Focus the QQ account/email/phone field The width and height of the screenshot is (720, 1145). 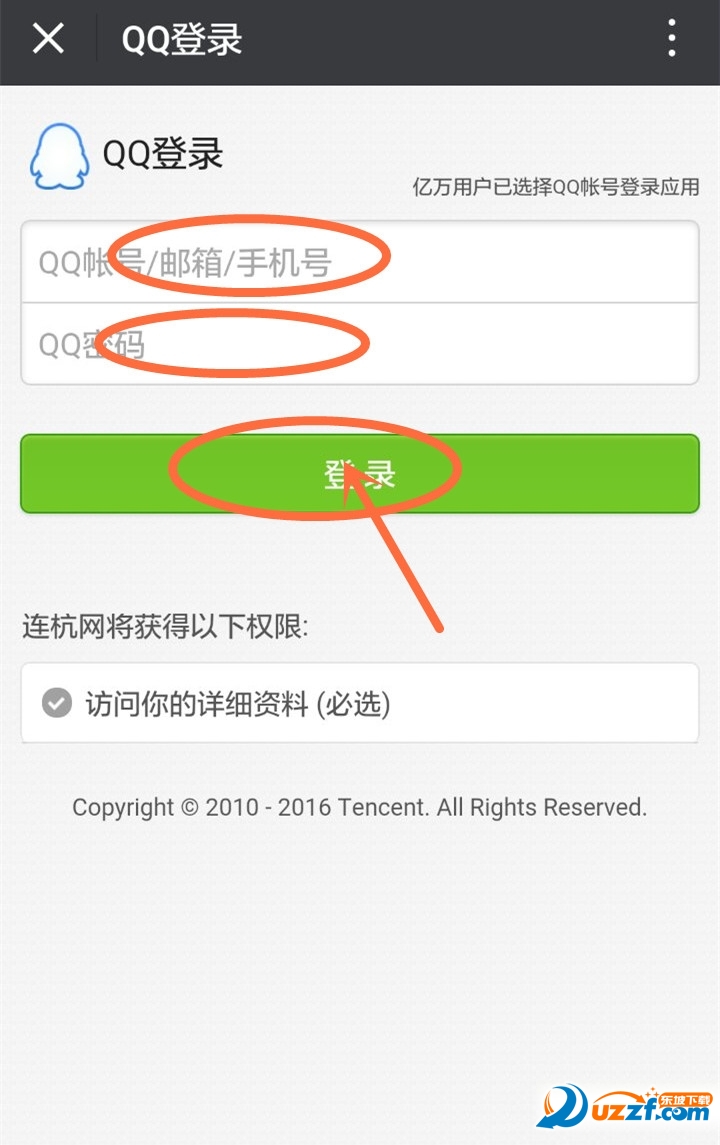[x=359, y=262]
